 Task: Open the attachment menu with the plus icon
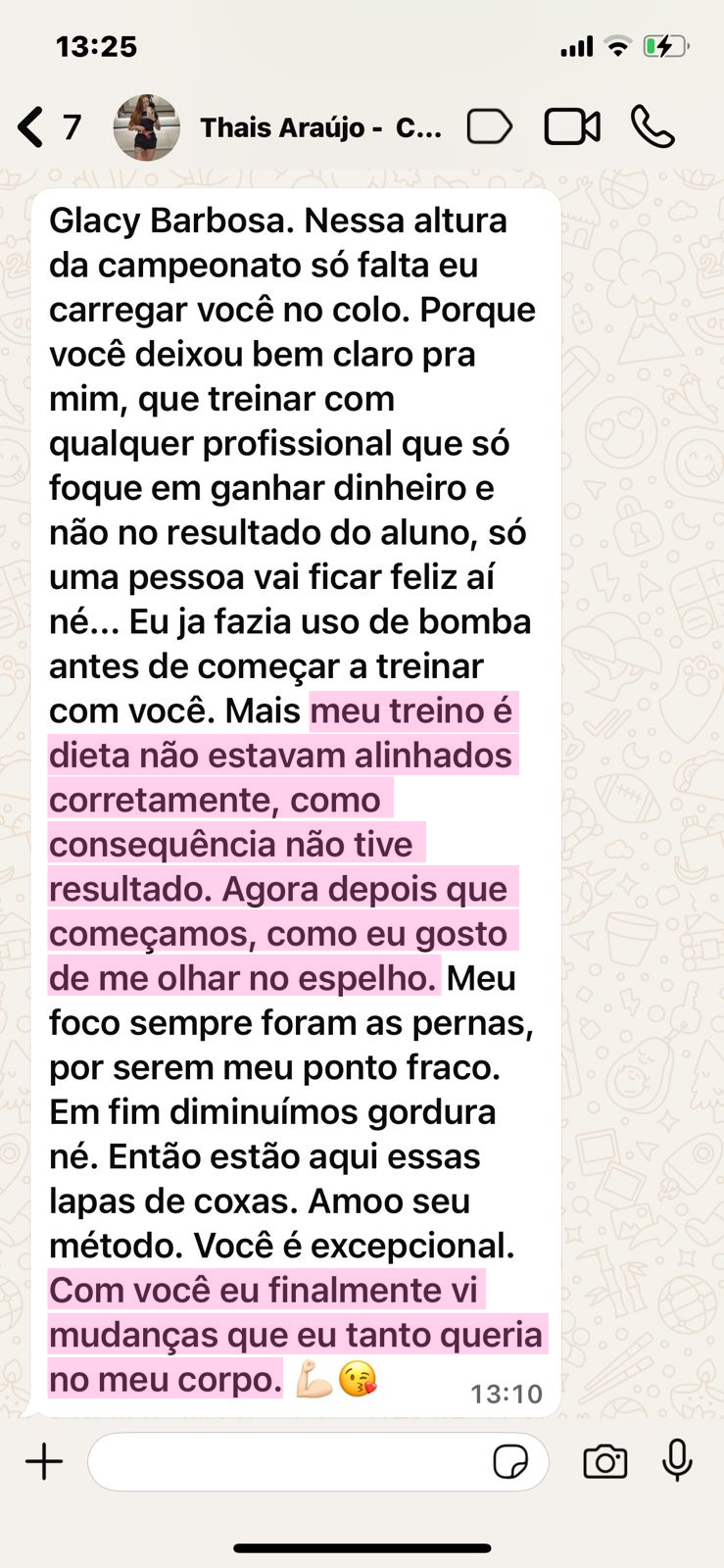pos(43,1461)
